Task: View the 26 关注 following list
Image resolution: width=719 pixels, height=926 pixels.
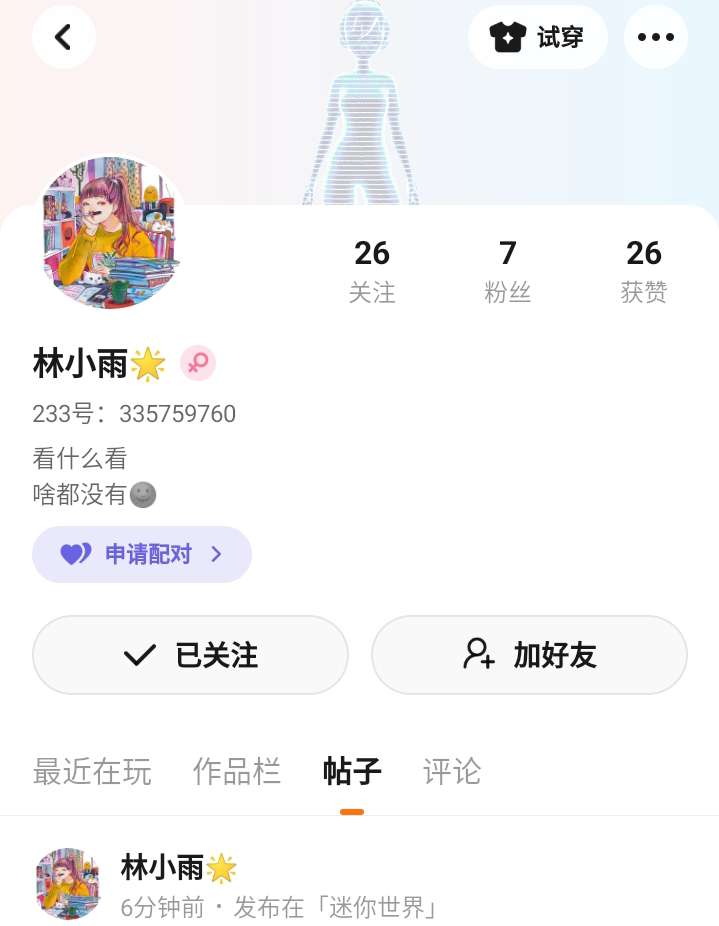Action: [x=372, y=270]
